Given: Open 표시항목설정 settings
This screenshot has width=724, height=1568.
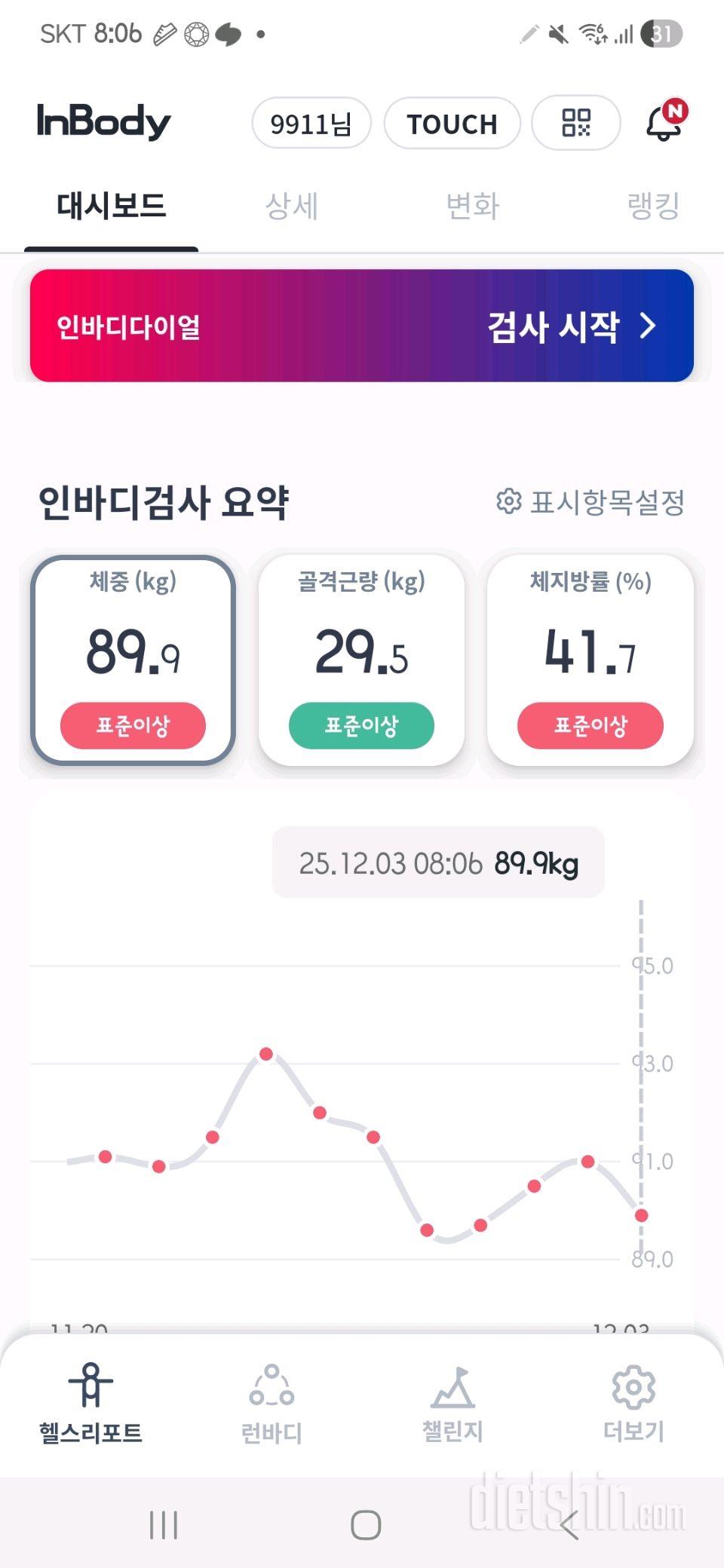Looking at the screenshot, I should click(591, 502).
